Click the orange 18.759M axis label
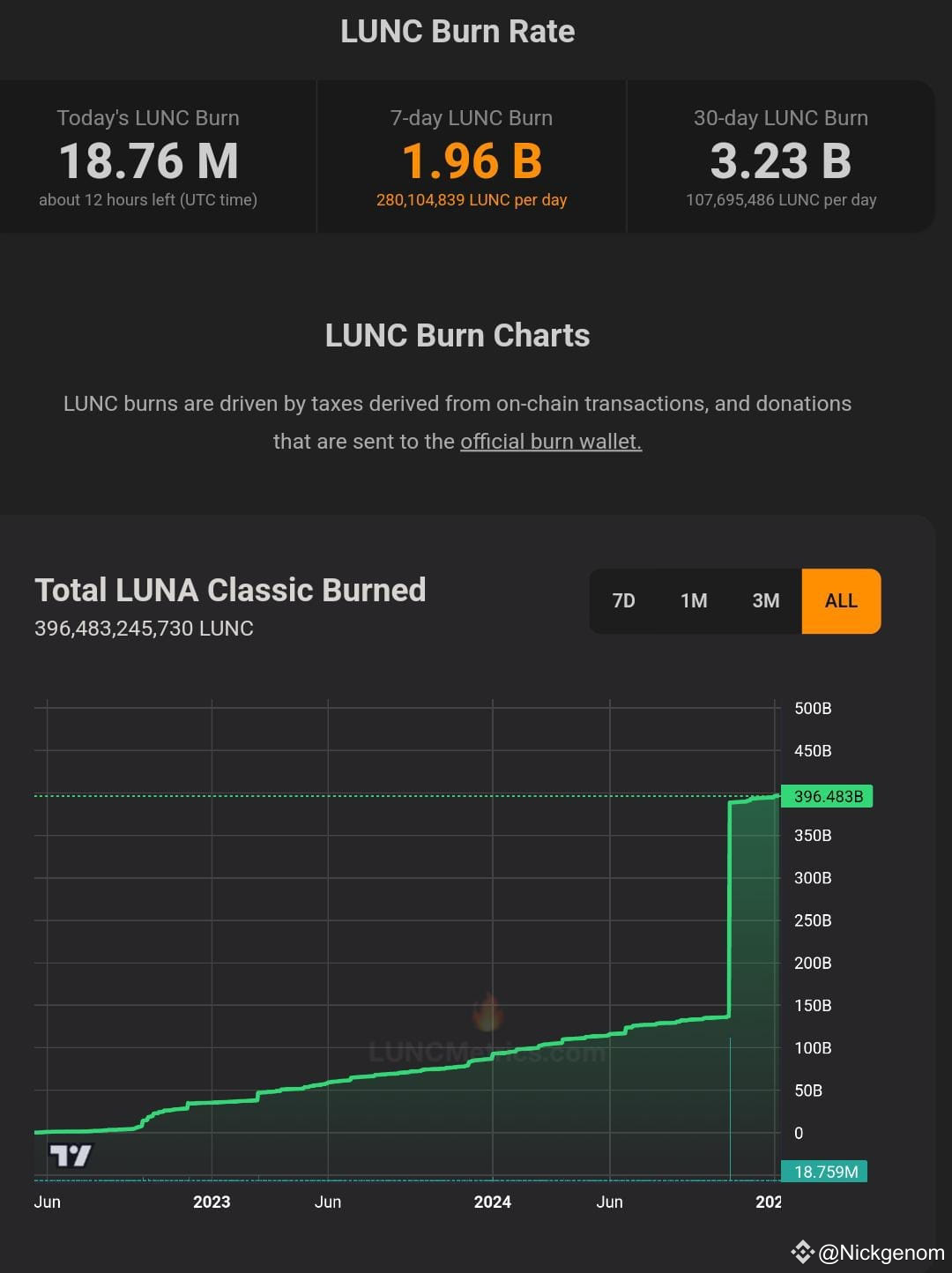Viewport: 952px width, 1273px height. [x=825, y=1172]
